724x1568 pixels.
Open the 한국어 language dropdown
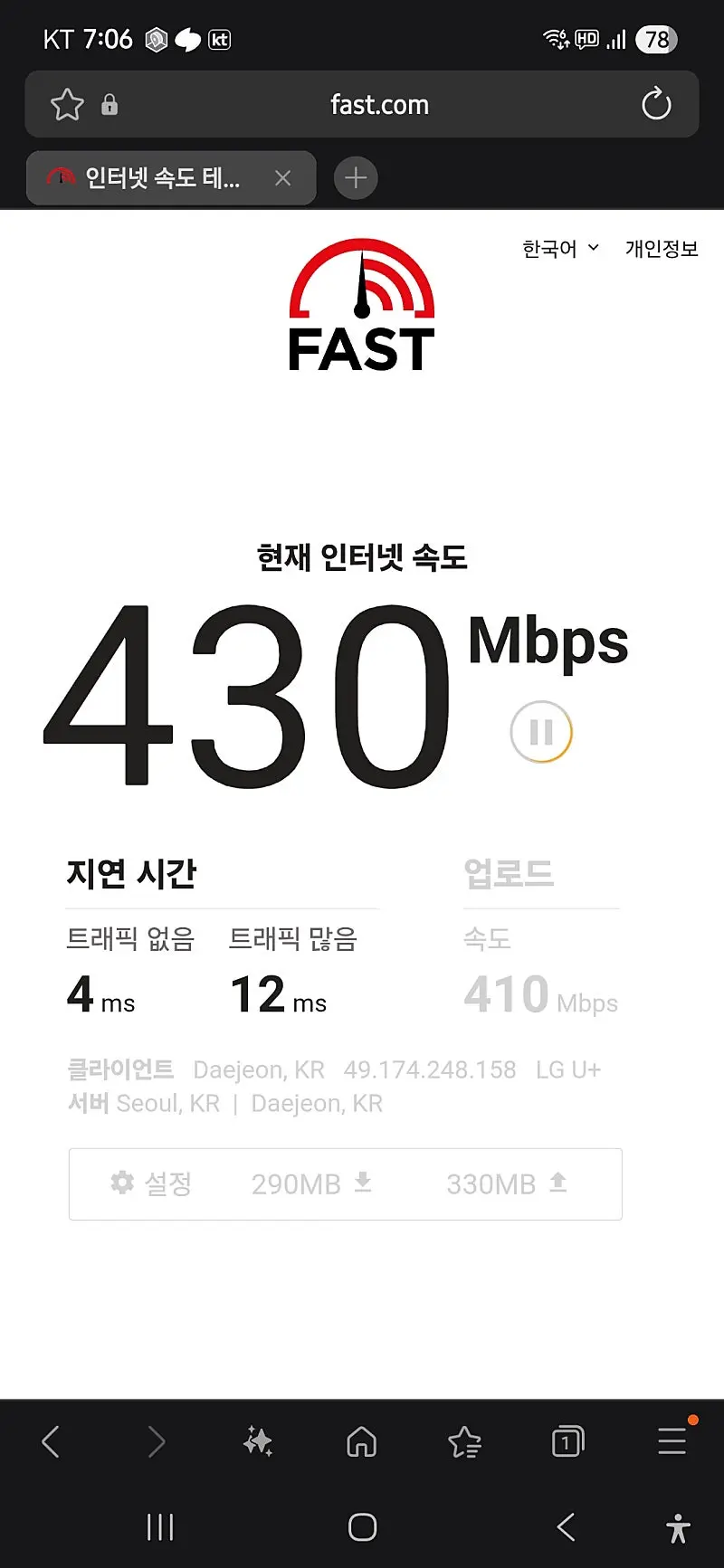560,249
